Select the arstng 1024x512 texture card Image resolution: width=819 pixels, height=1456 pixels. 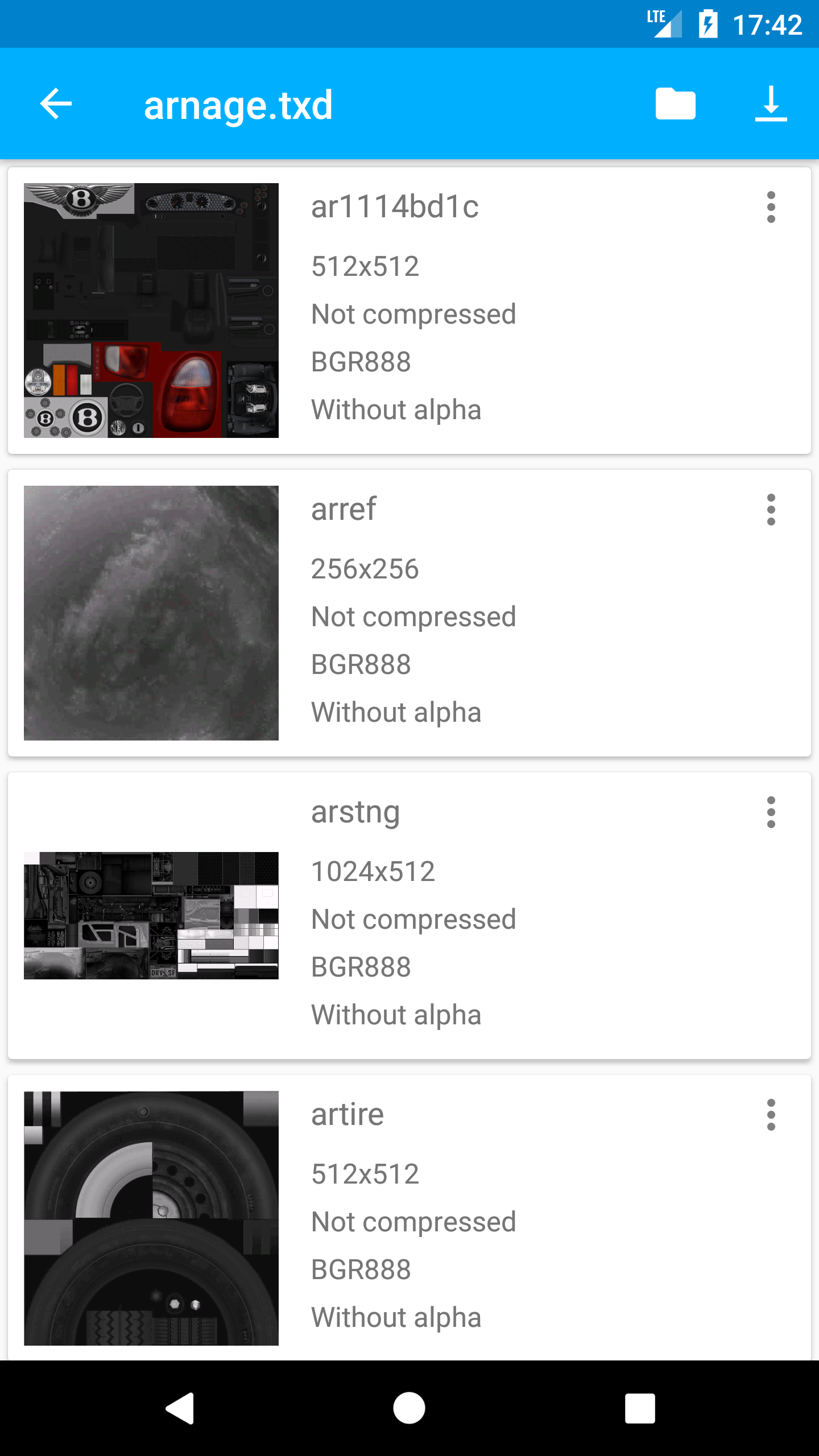409,916
